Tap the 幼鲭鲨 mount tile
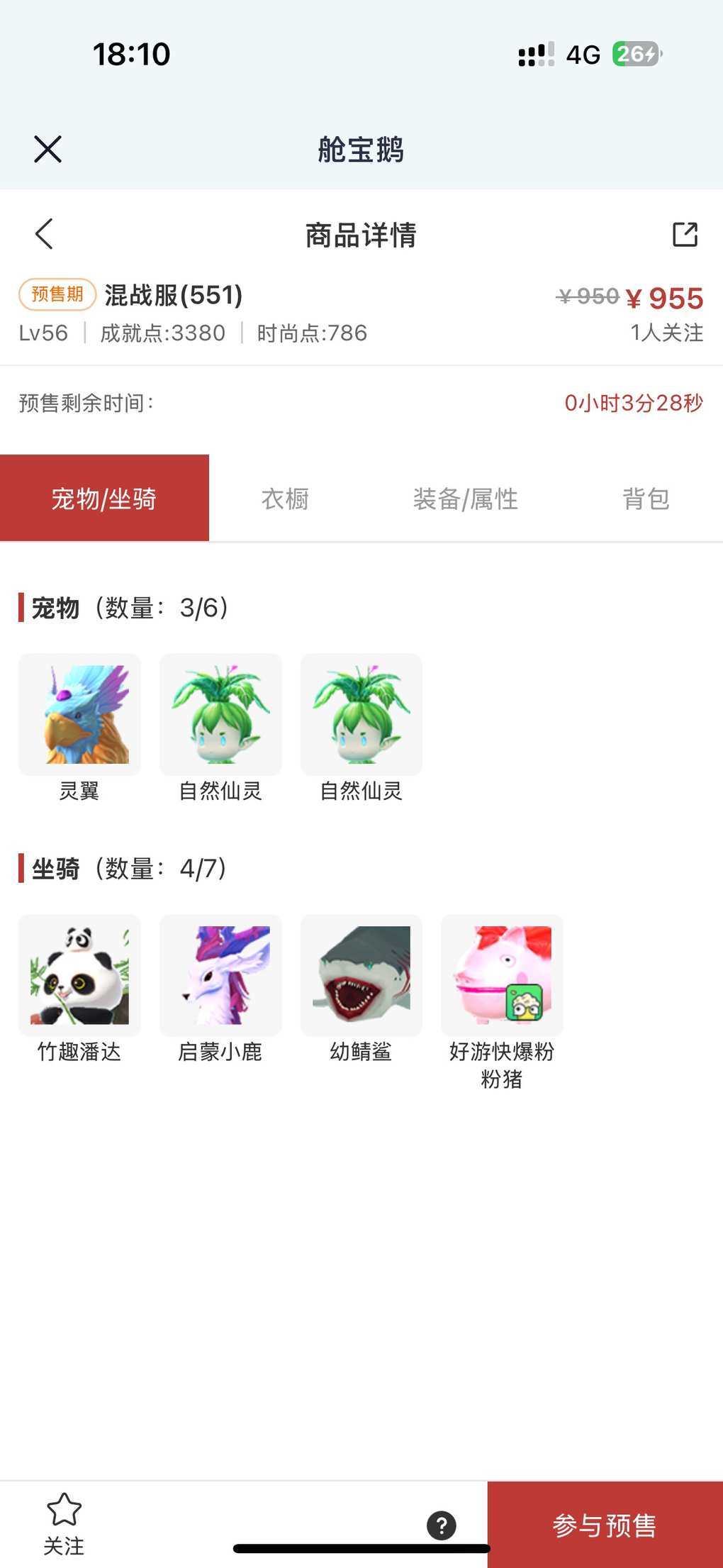The height and width of the screenshot is (1568, 723). [361, 975]
